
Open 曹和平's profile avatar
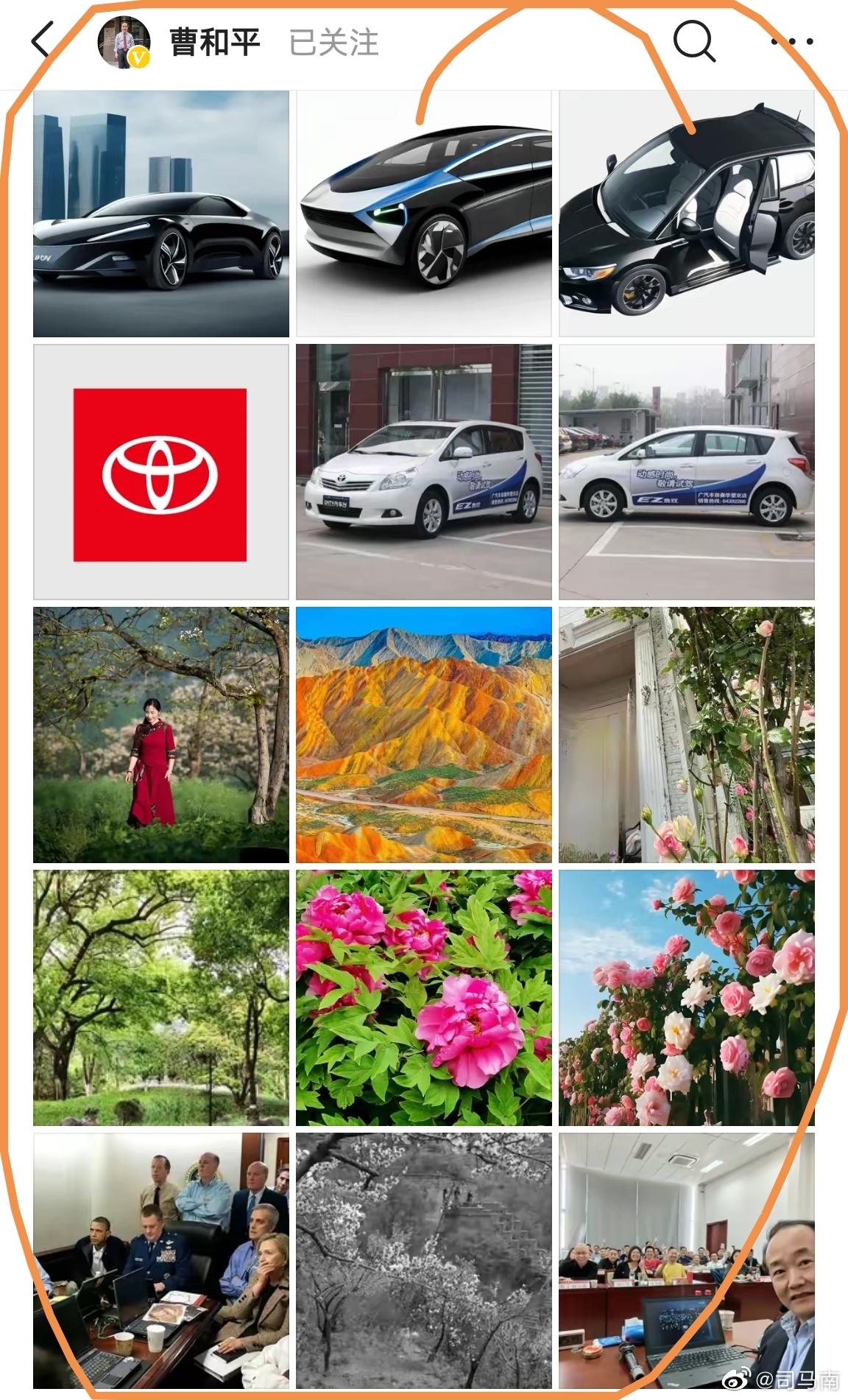(124, 42)
